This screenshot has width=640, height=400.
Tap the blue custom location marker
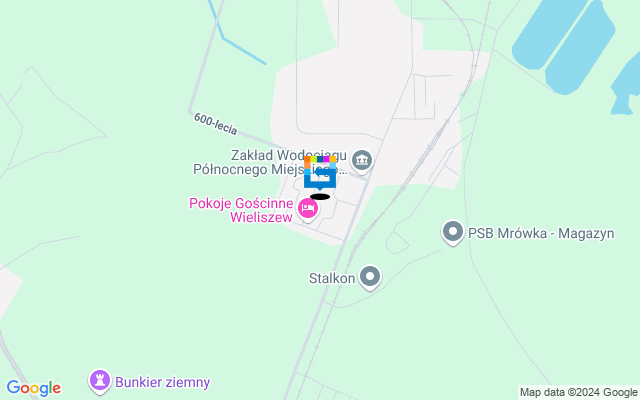(x=320, y=172)
